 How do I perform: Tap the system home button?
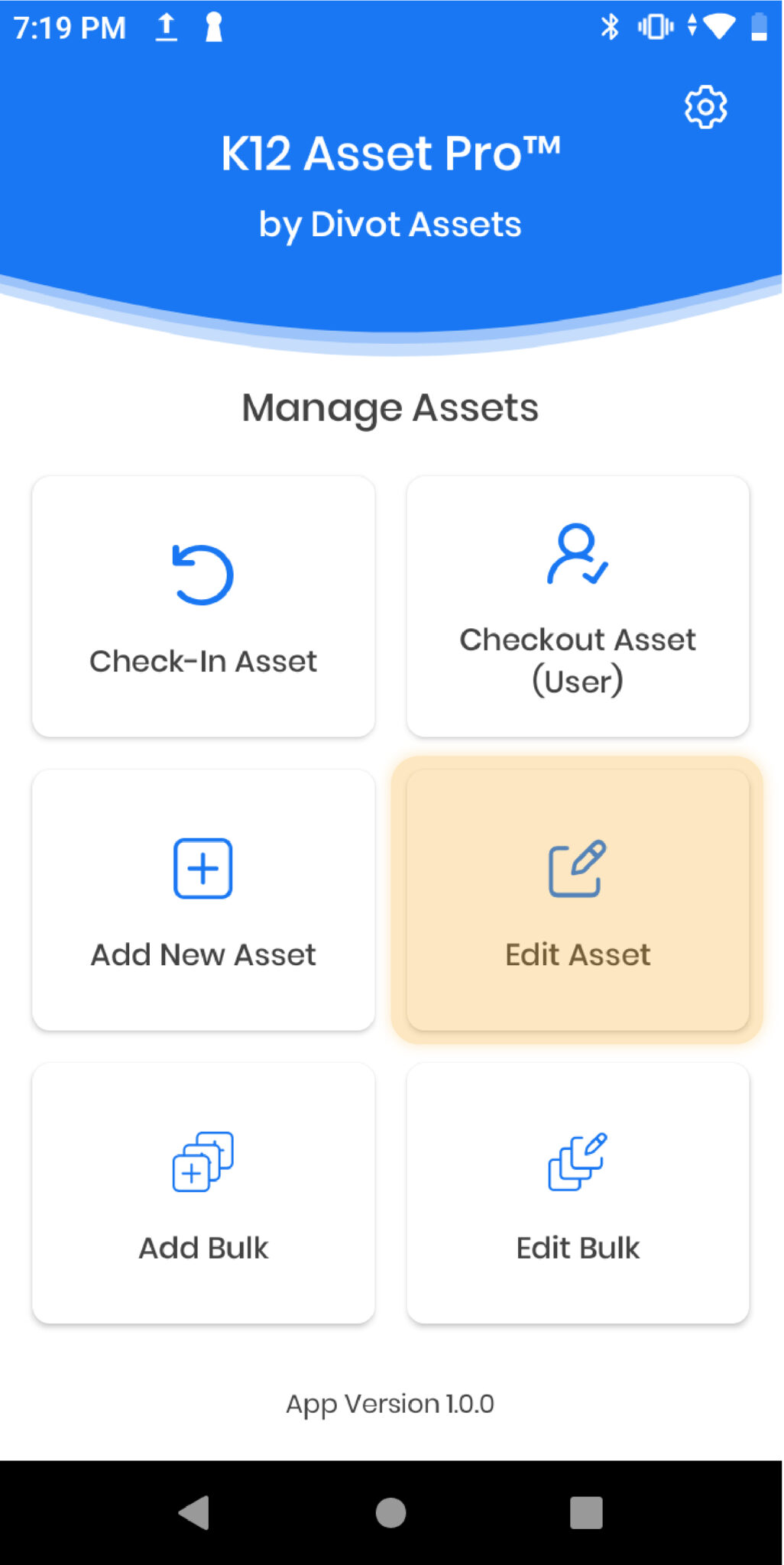coord(390,1512)
